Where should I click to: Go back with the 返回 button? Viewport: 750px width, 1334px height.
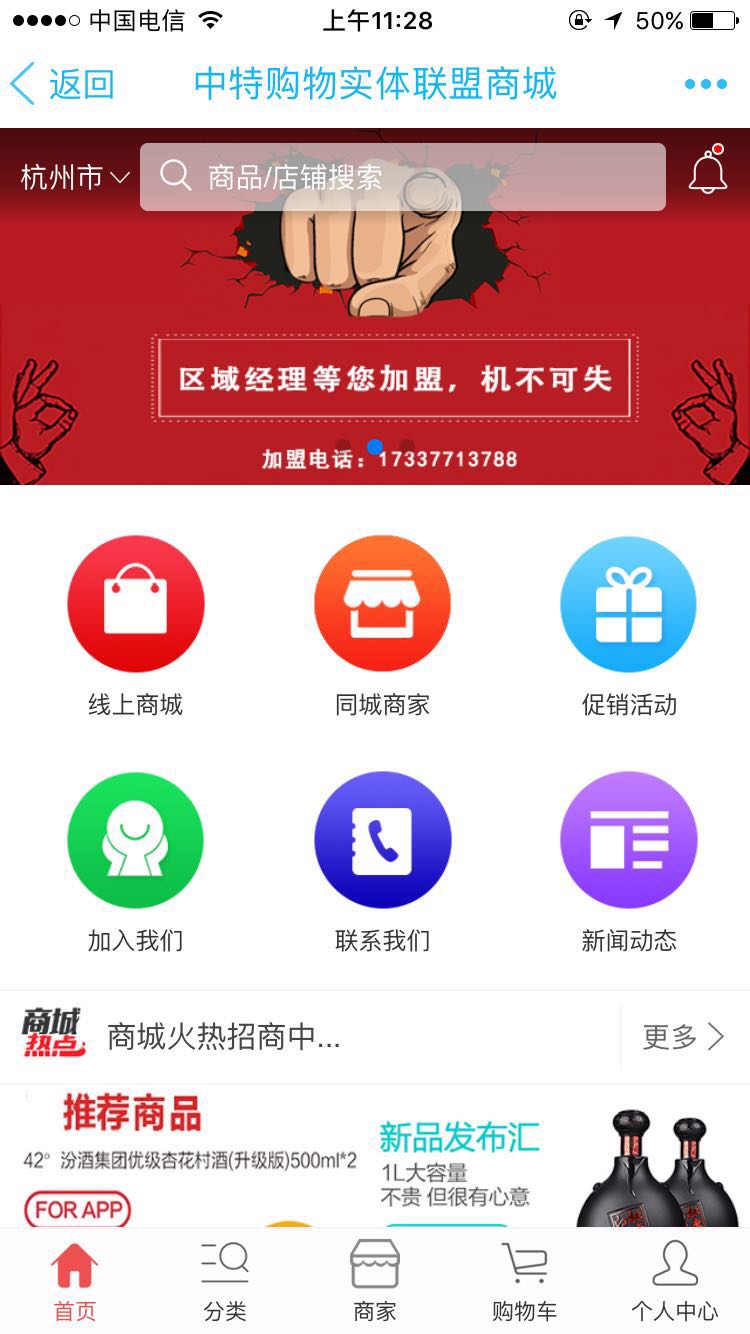pyautogui.click(x=62, y=84)
